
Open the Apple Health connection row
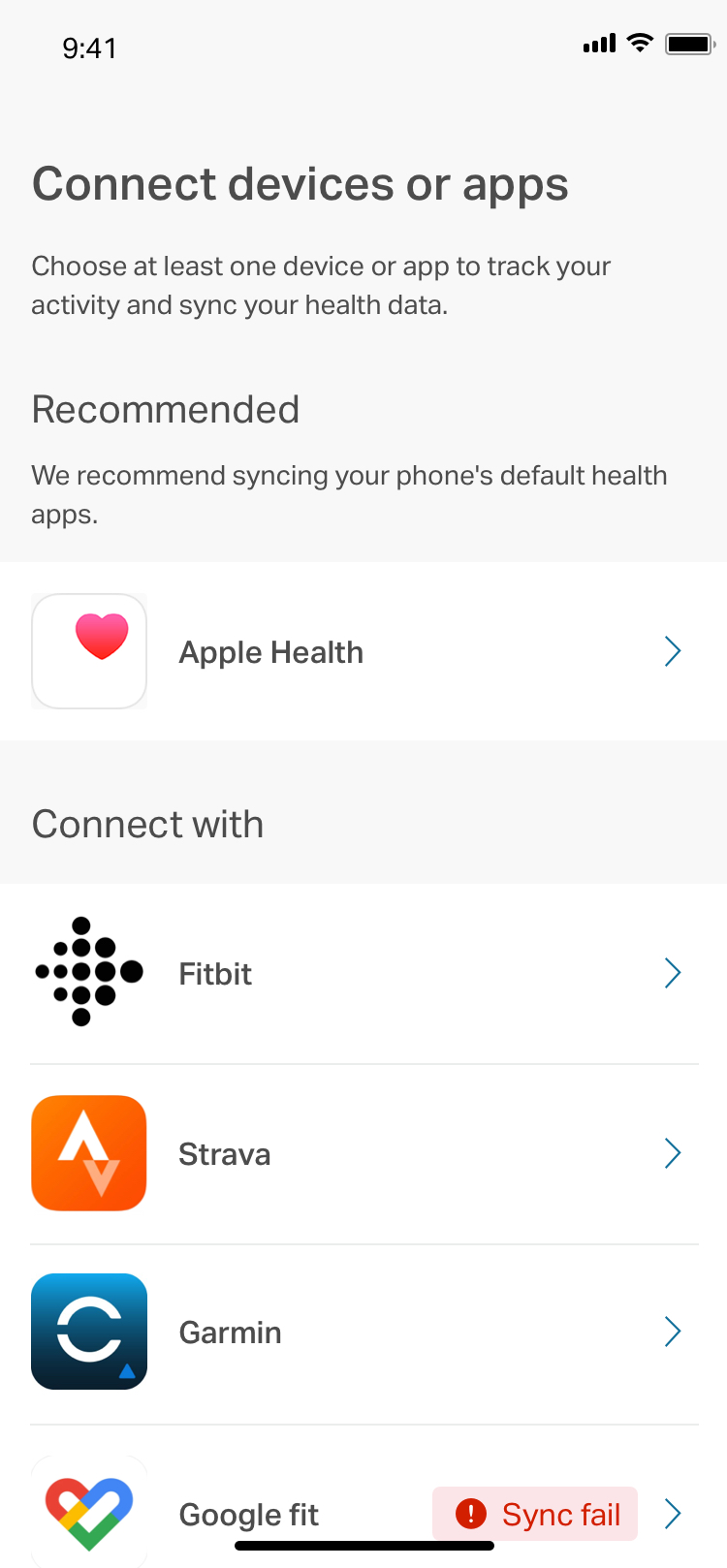click(x=363, y=651)
